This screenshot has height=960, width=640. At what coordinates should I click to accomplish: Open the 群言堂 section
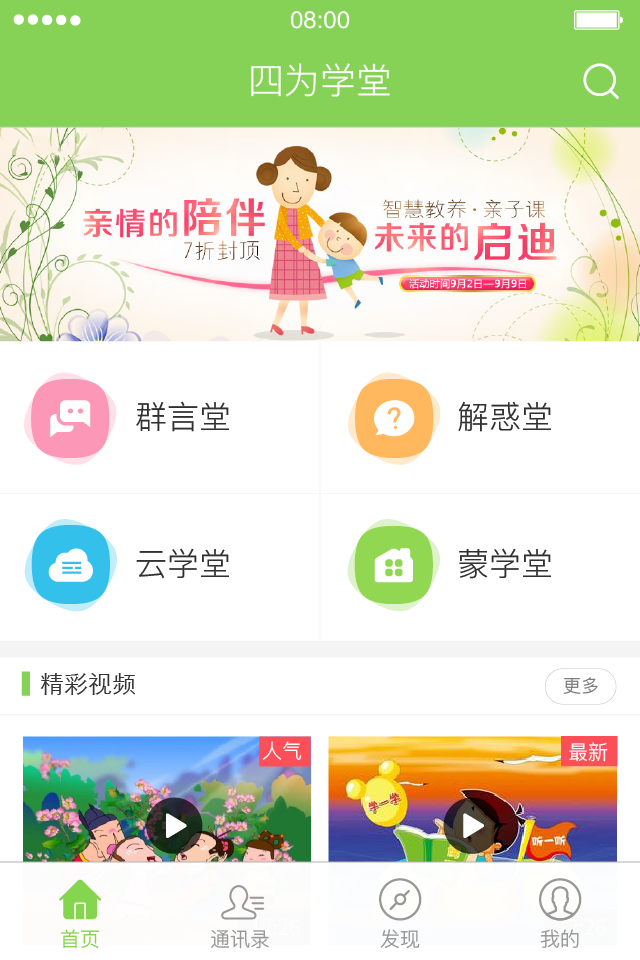tap(160, 418)
